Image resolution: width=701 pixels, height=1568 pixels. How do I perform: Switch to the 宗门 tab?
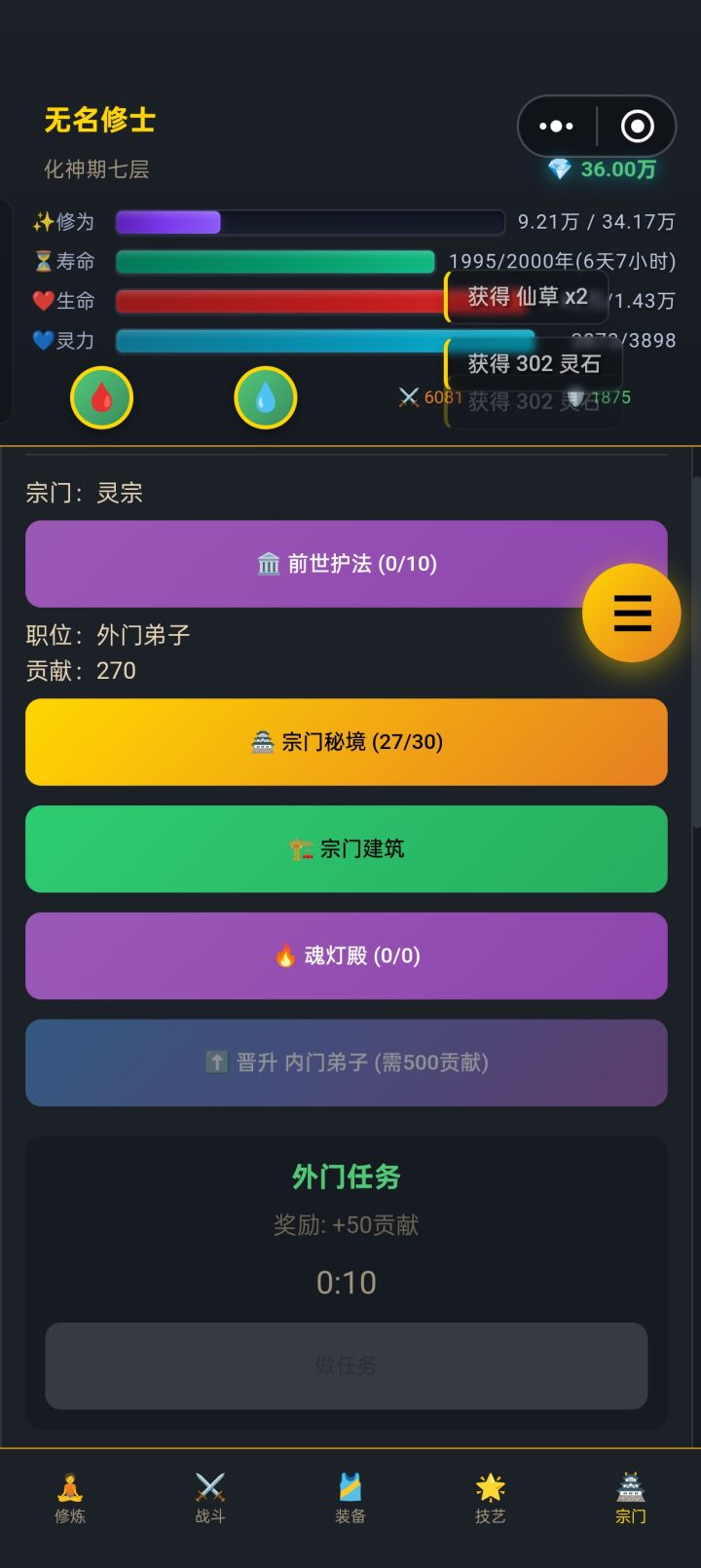pyautogui.click(x=631, y=1500)
